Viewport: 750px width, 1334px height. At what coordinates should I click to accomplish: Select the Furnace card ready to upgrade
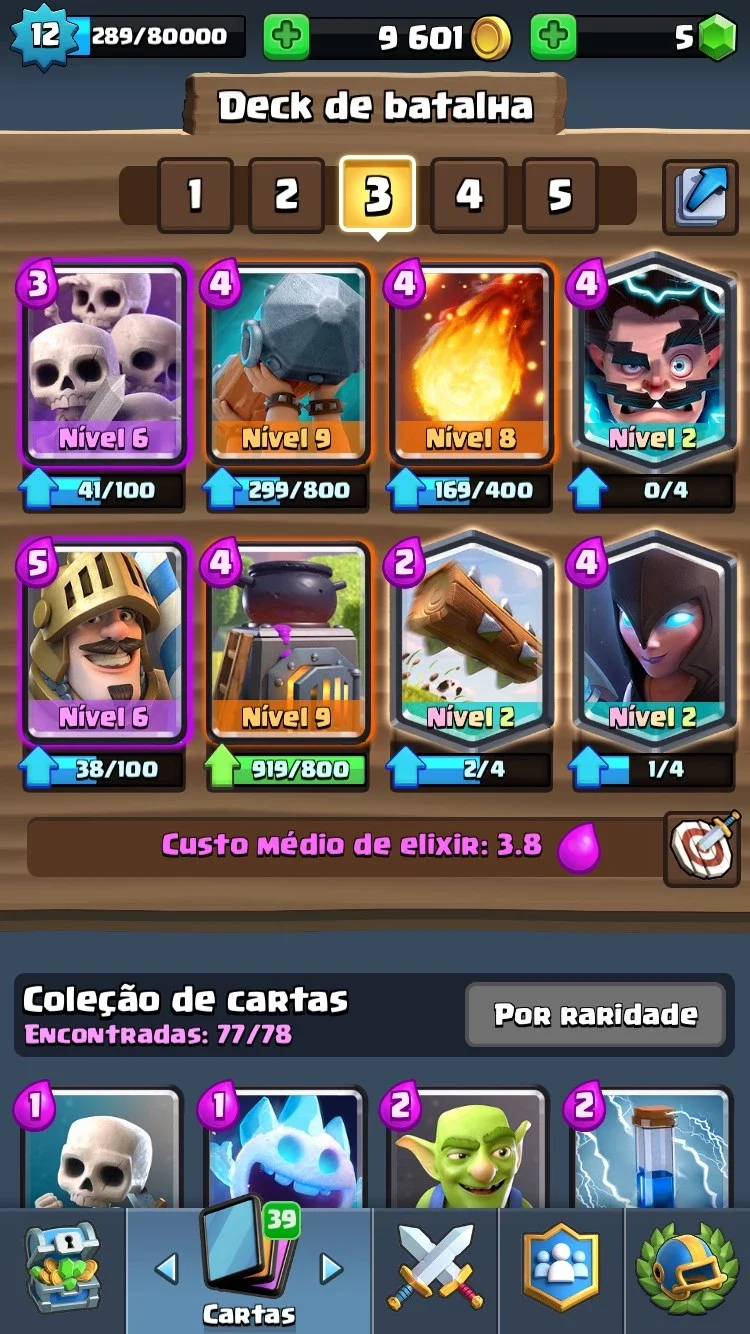click(x=287, y=643)
